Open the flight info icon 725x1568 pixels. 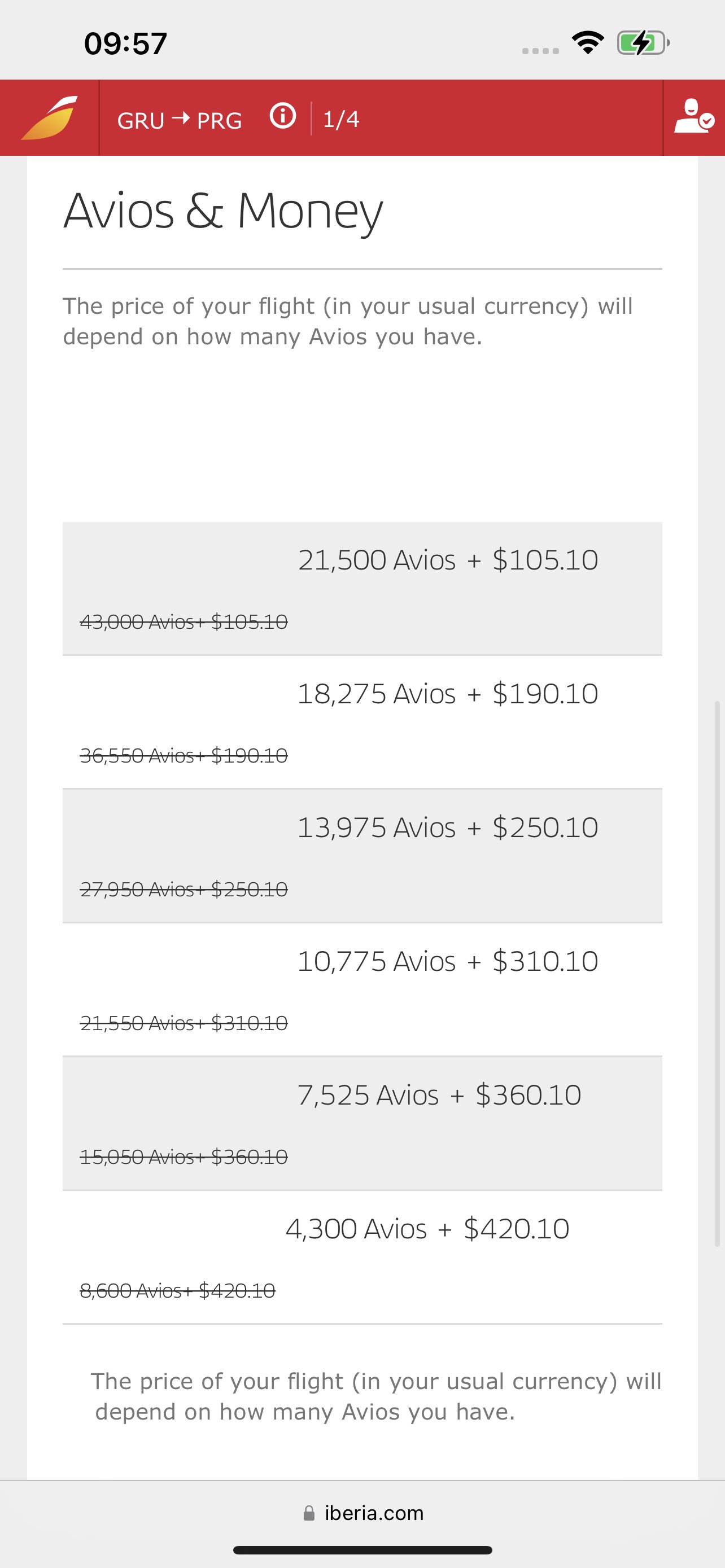(282, 116)
